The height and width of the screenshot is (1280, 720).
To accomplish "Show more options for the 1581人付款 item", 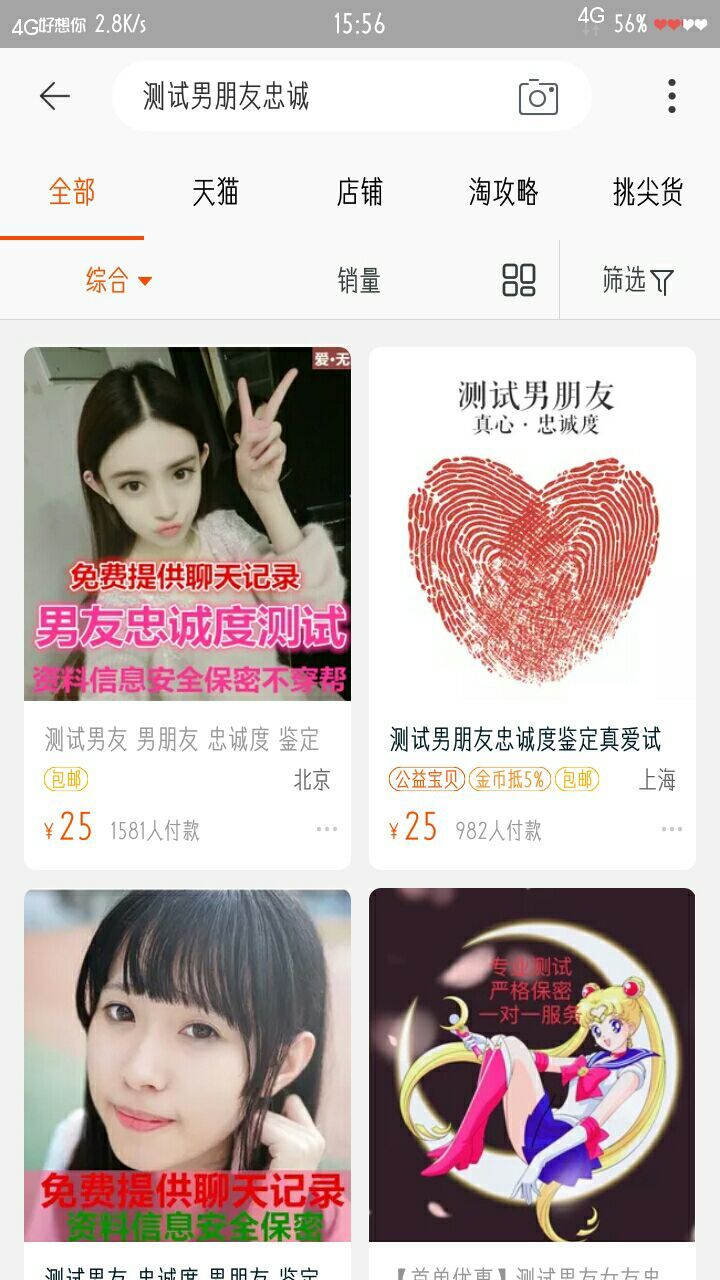I will coord(327,829).
